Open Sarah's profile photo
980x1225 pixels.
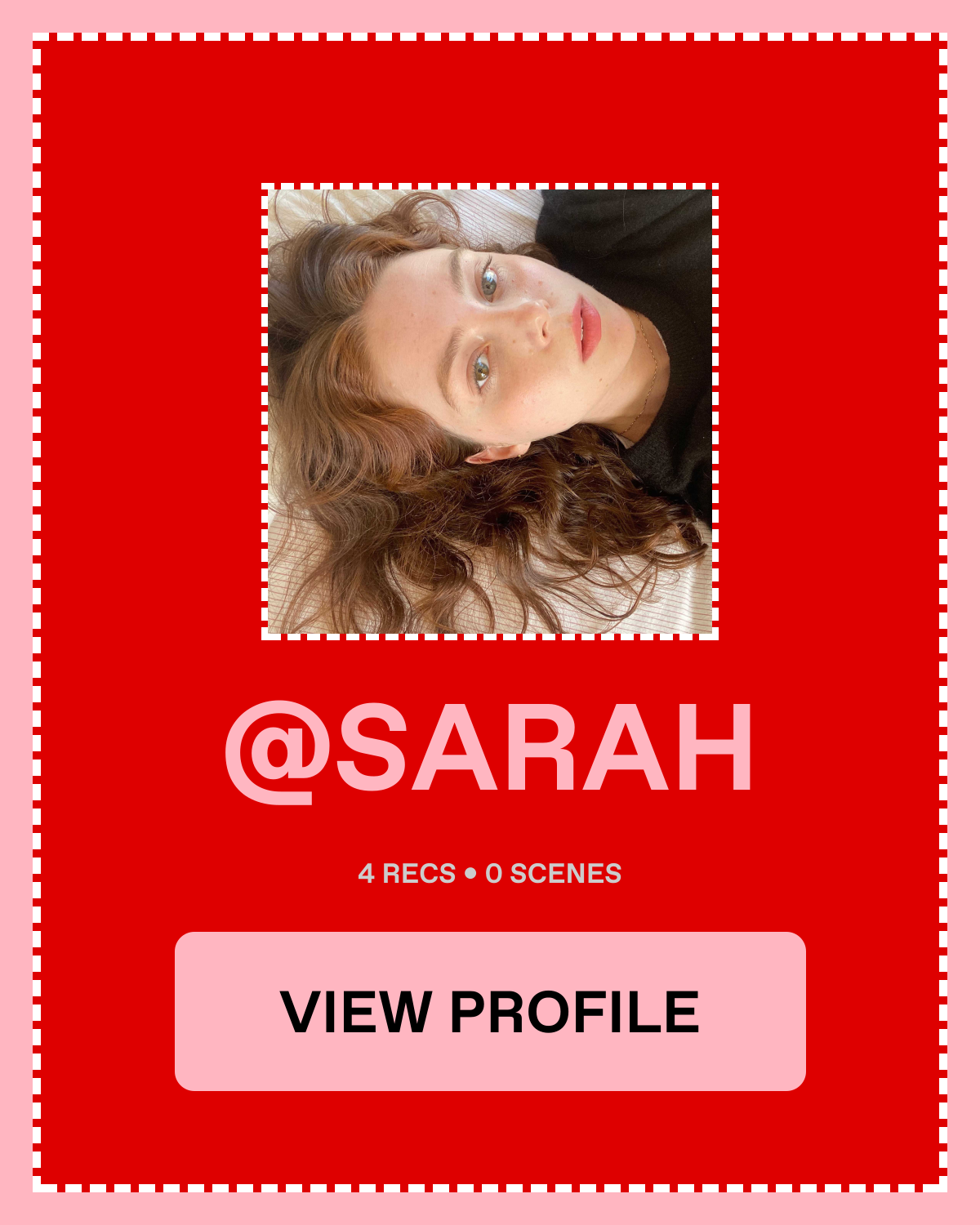coord(490,411)
